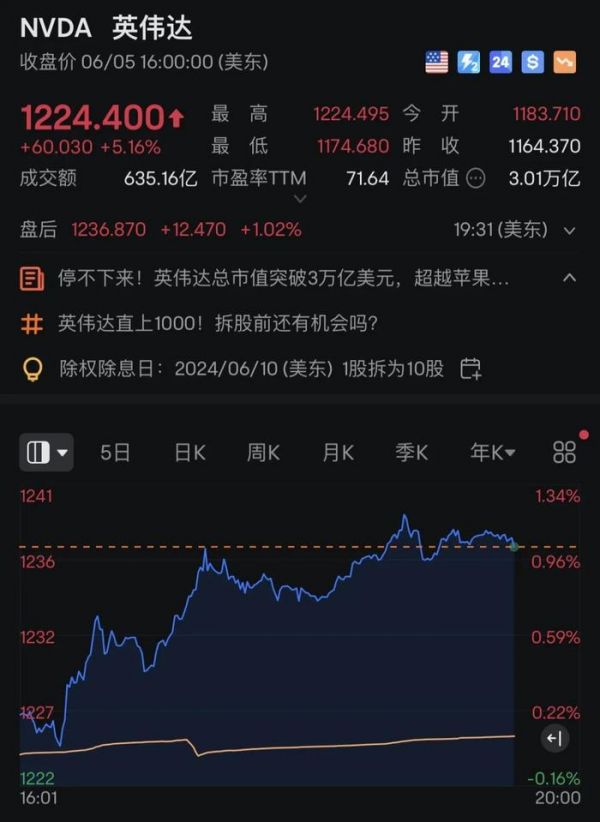Expand the 盘后 after-hours quote dropdown

[x=570, y=230]
